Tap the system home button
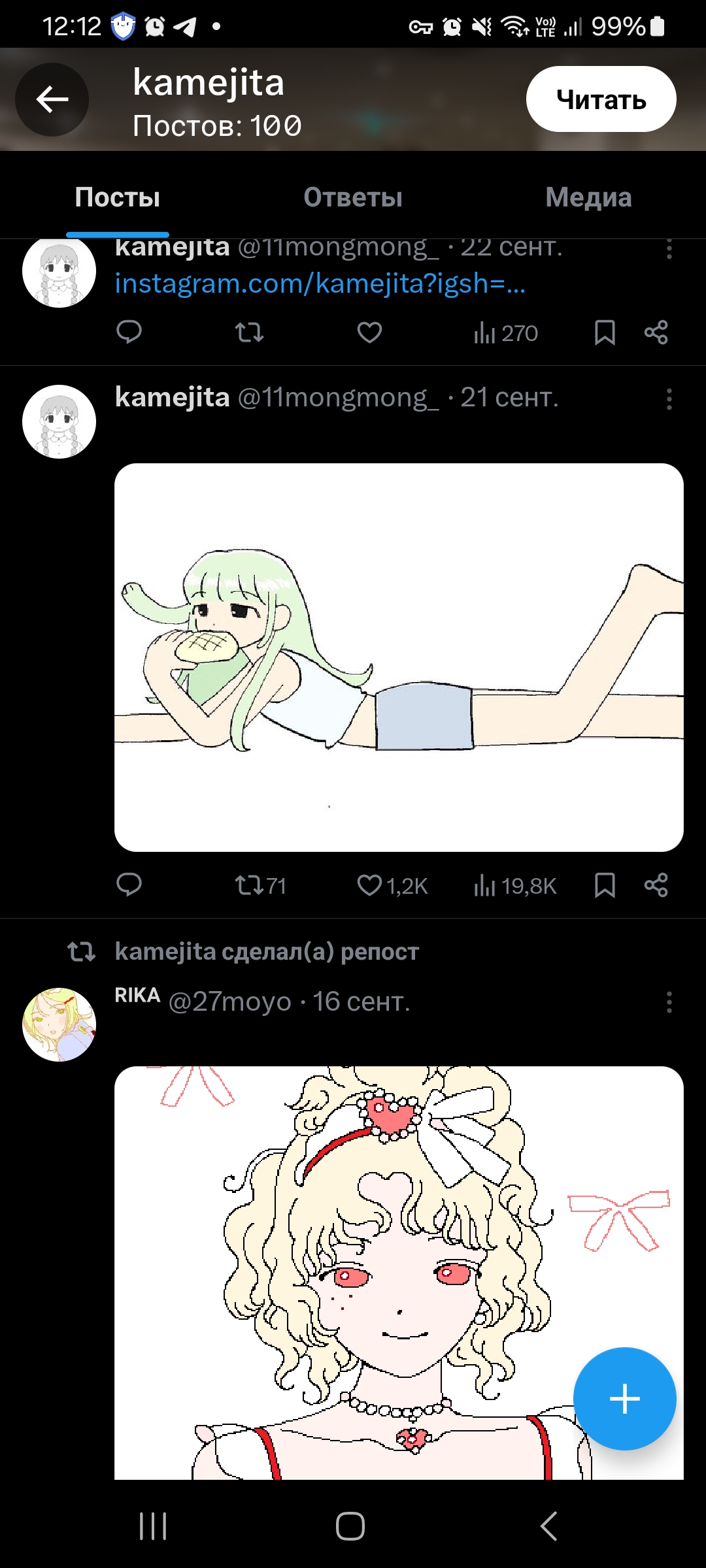Viewport: 706px width, 1568px height. (x=350, y=1527)
